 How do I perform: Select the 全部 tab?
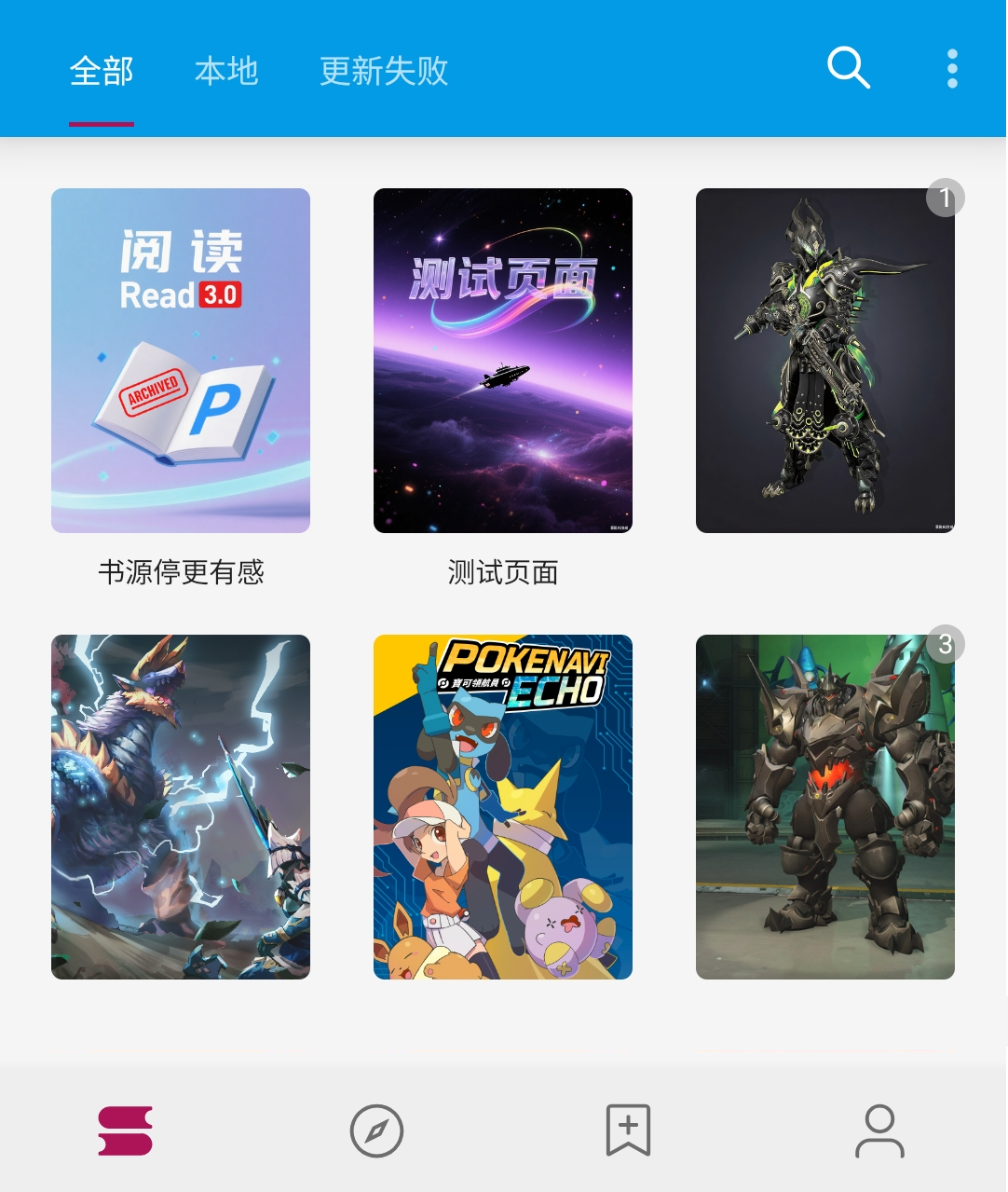(x=102, y=71)
